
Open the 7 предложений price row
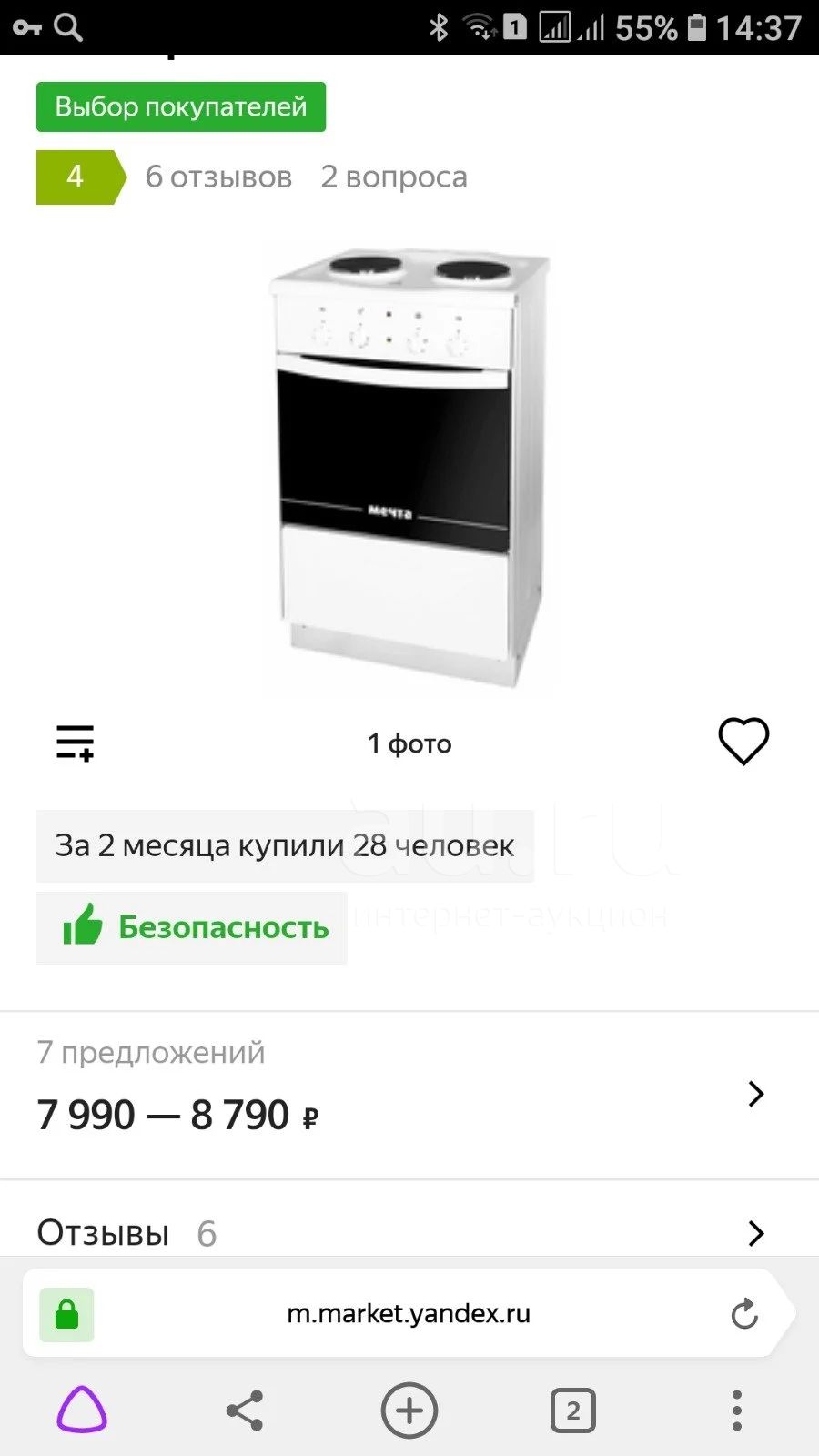(409, 1095)
